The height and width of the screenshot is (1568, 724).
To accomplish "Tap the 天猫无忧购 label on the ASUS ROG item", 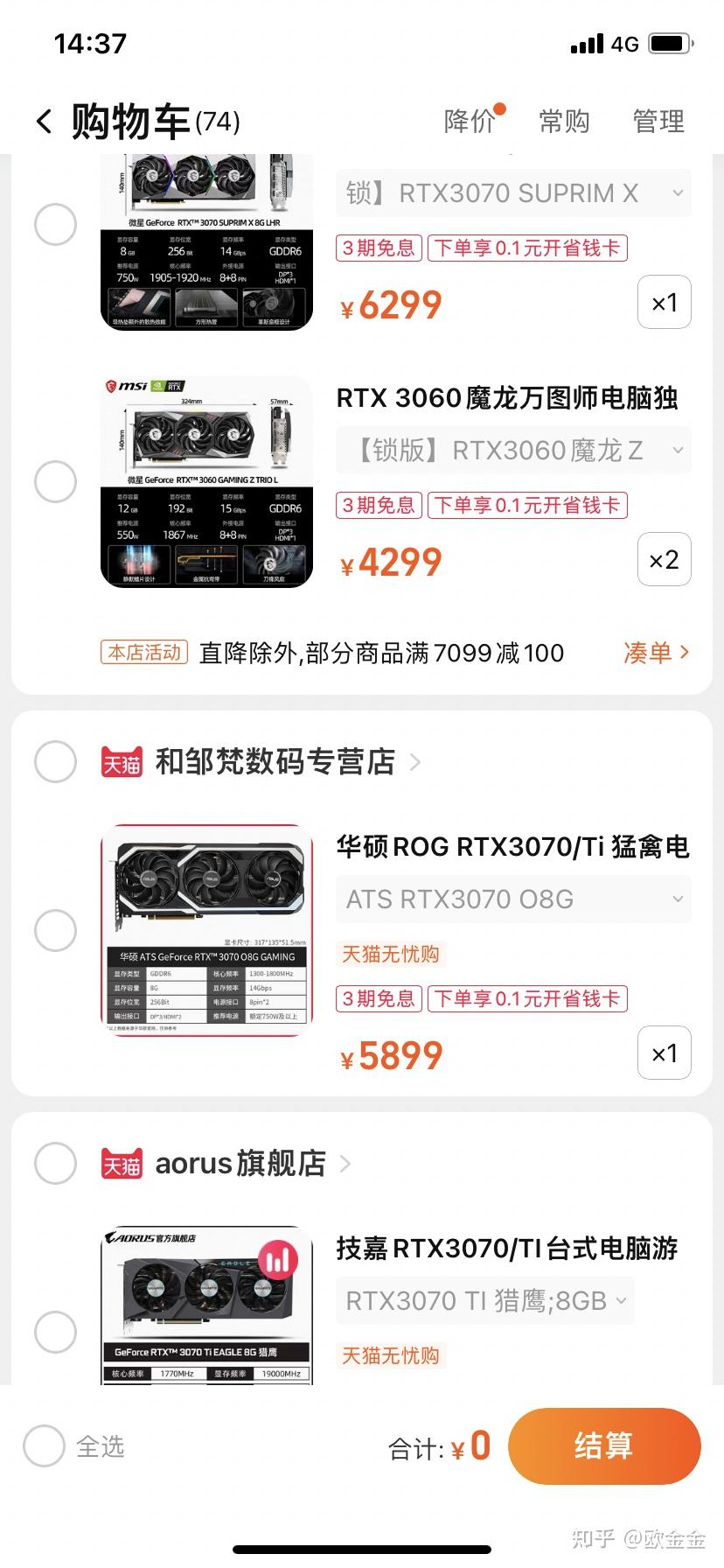I will click(390, 954).
